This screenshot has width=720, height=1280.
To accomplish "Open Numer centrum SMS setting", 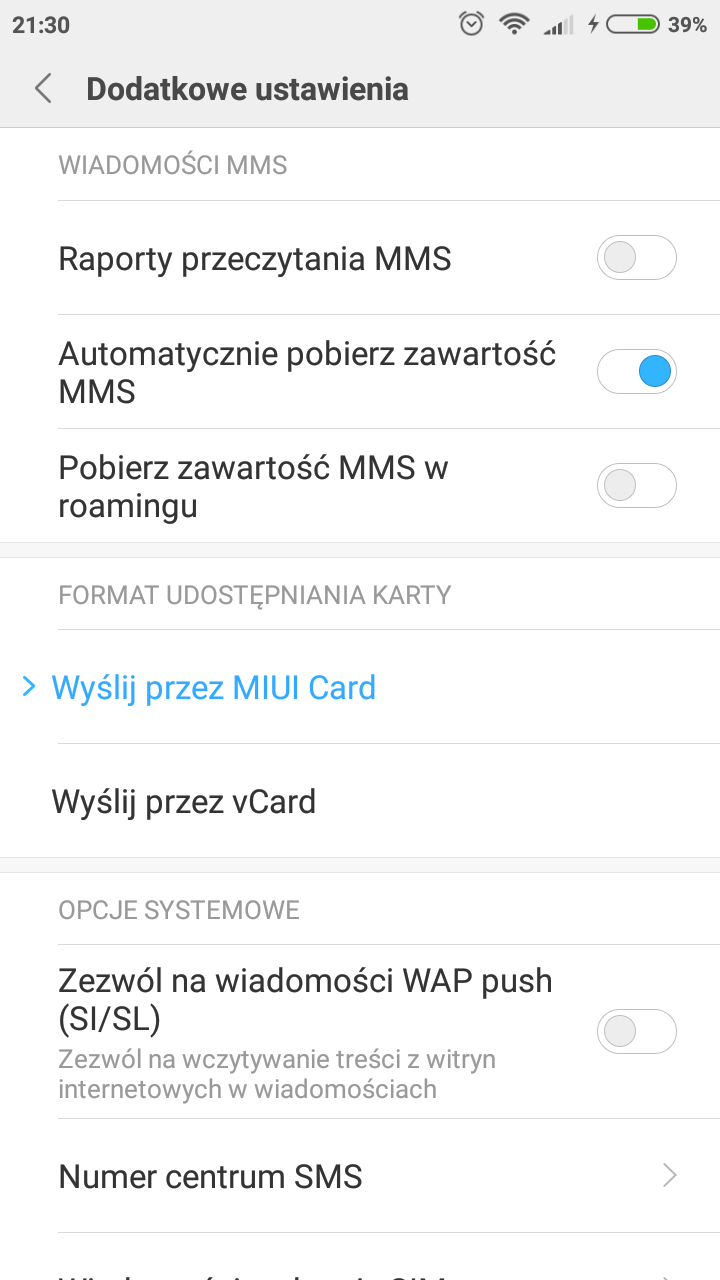I will tap(360, 1176).
